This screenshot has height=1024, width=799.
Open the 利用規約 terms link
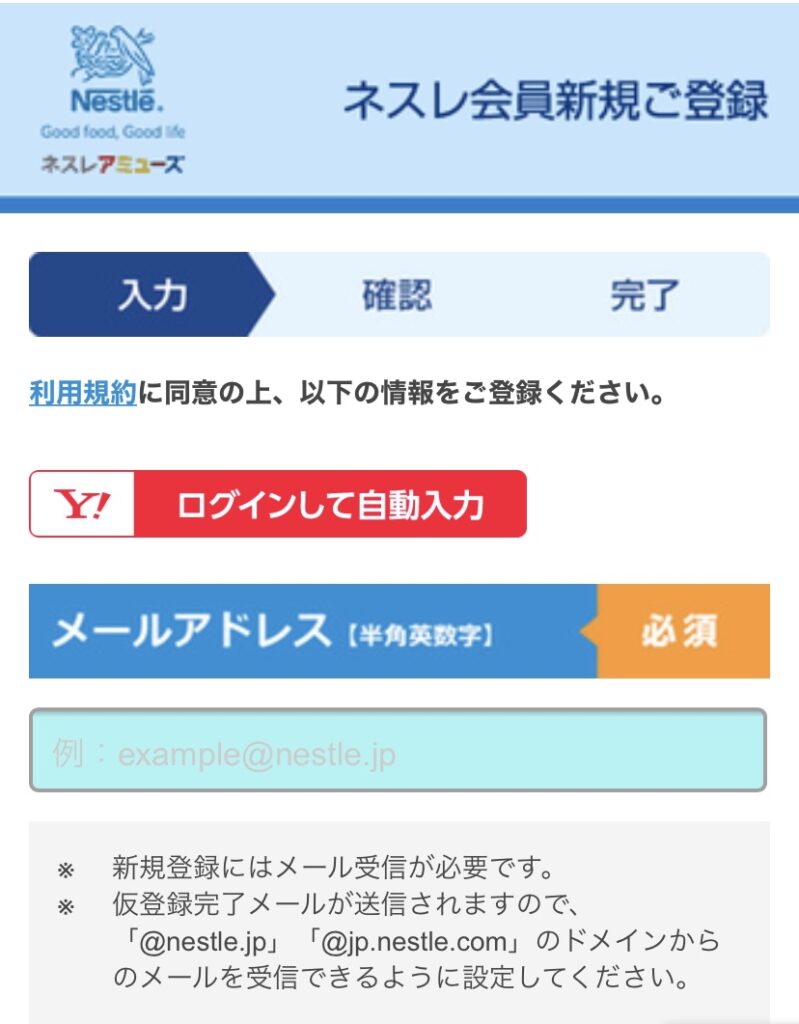point(82,394)
